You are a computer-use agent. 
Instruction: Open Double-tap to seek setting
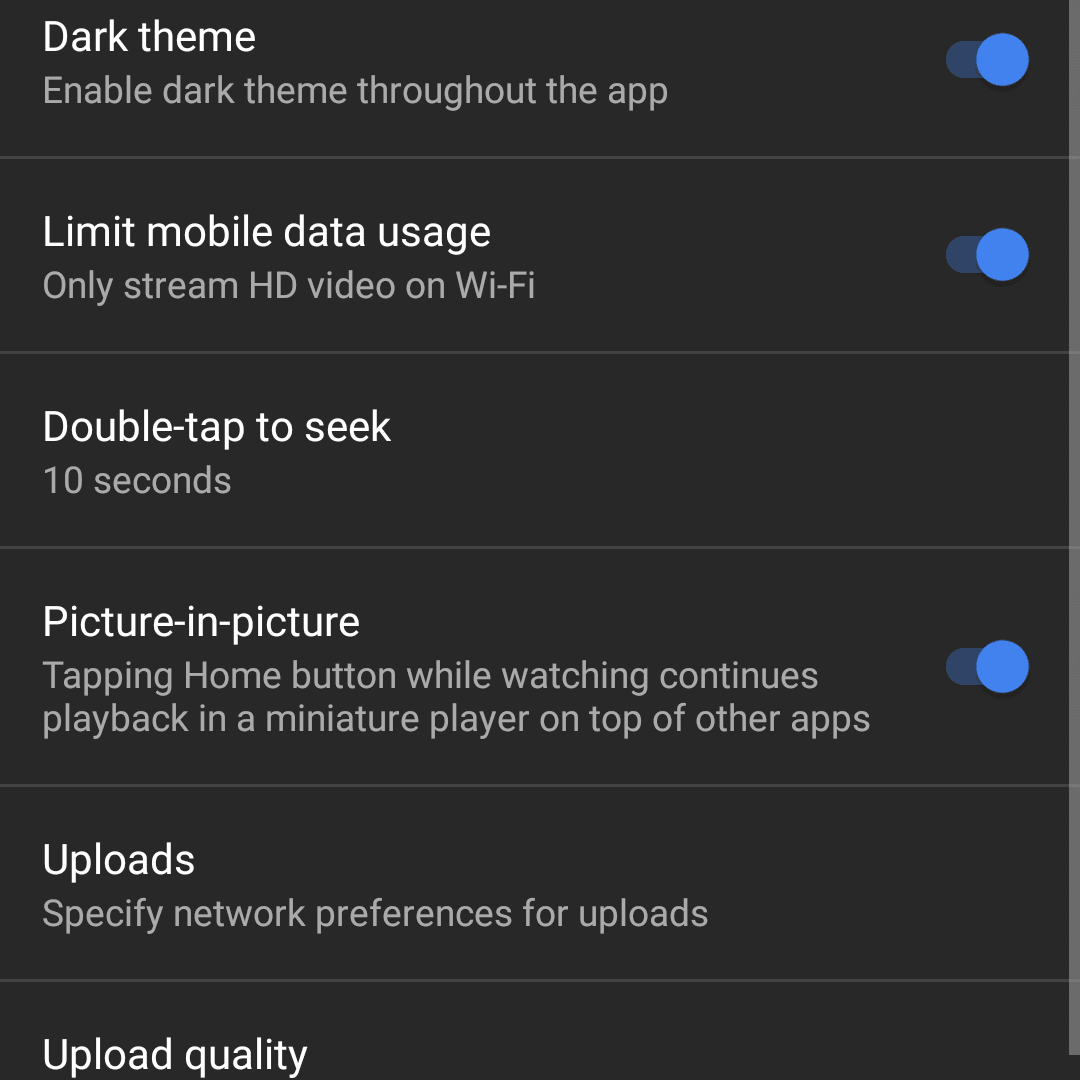(216, 452)
